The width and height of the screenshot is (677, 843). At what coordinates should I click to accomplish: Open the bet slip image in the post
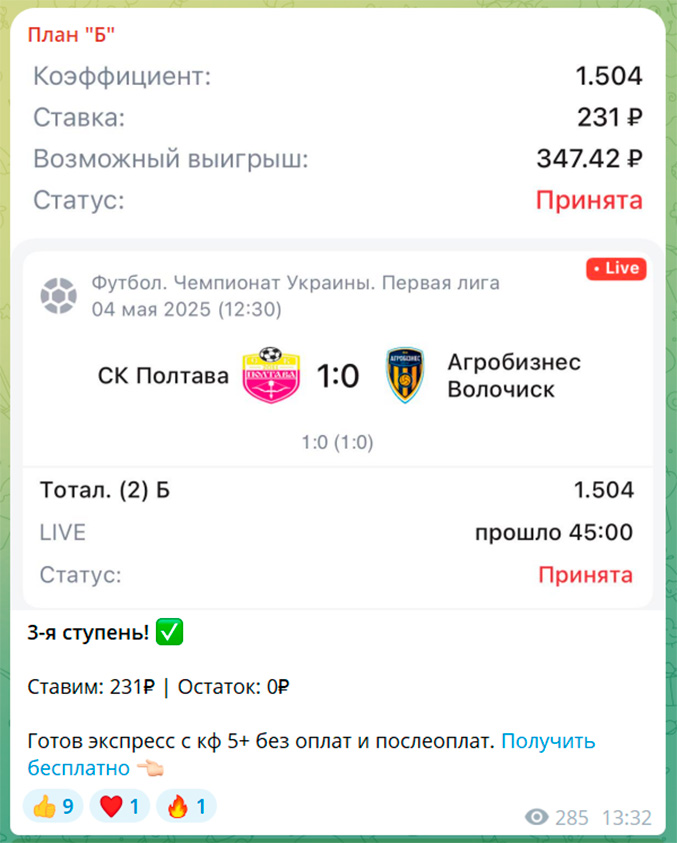(x=338, y=310)
